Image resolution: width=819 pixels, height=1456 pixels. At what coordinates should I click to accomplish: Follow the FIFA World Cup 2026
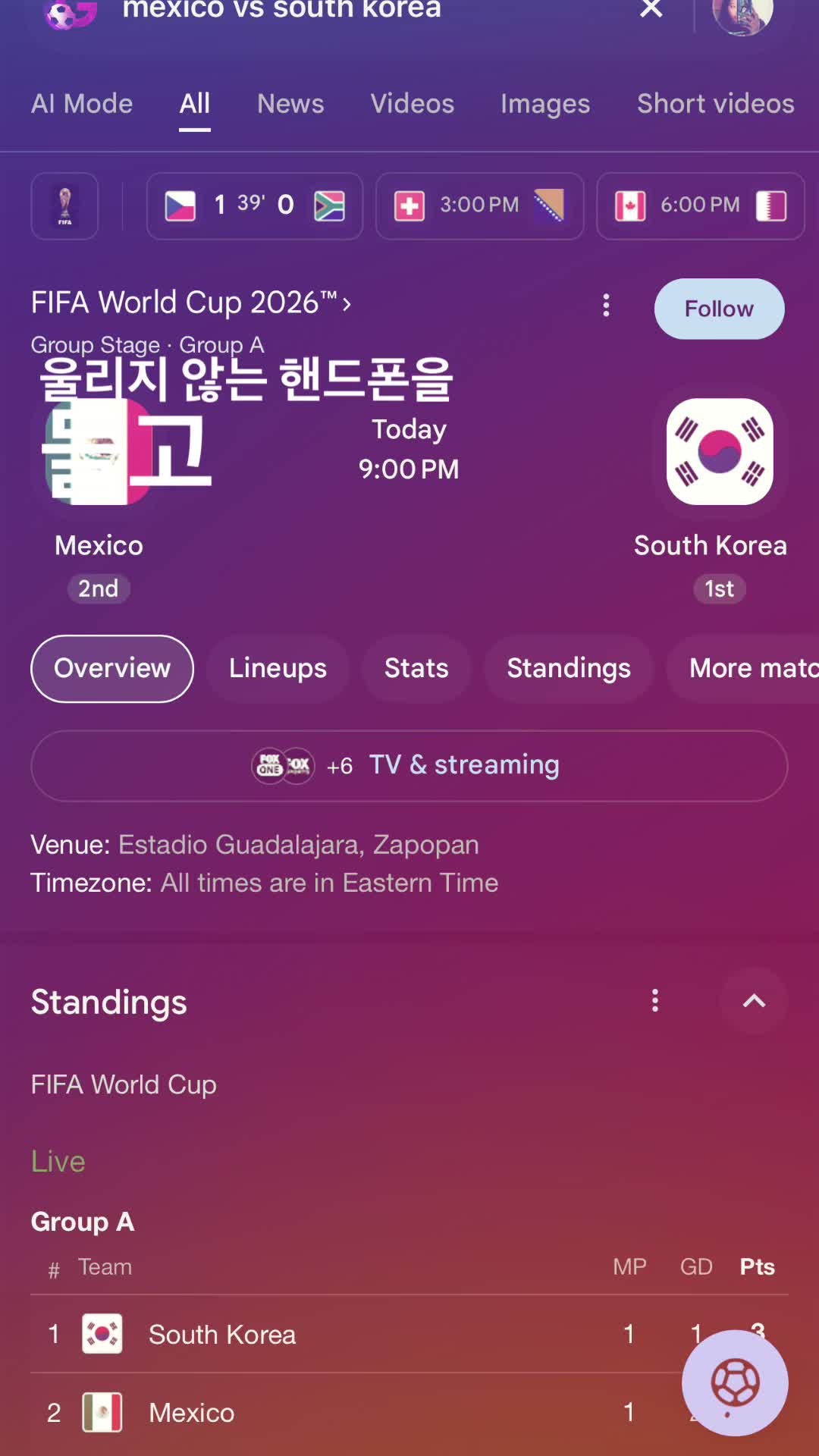tap(719, 309)
